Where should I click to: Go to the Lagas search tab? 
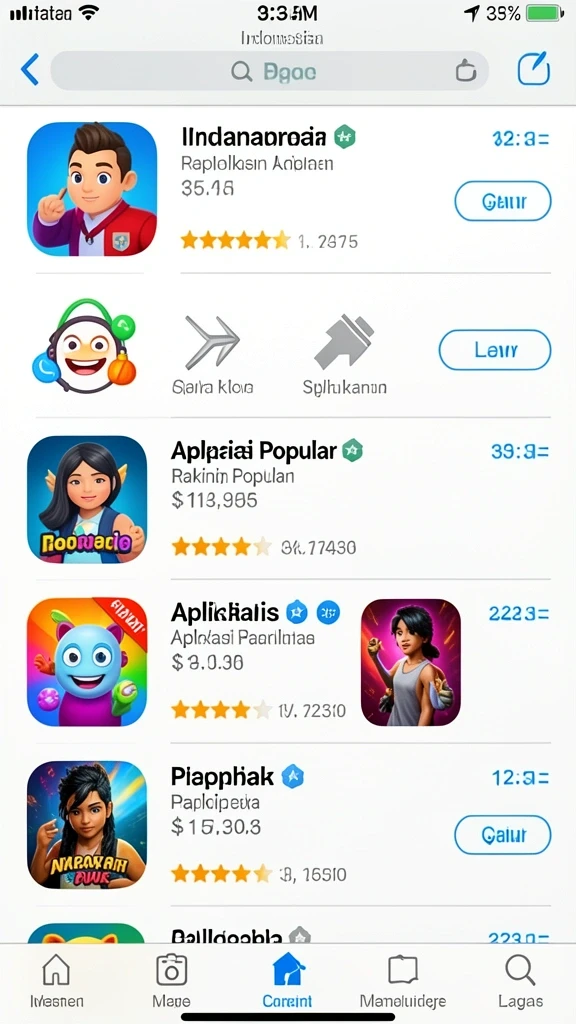tap(520, 980)
